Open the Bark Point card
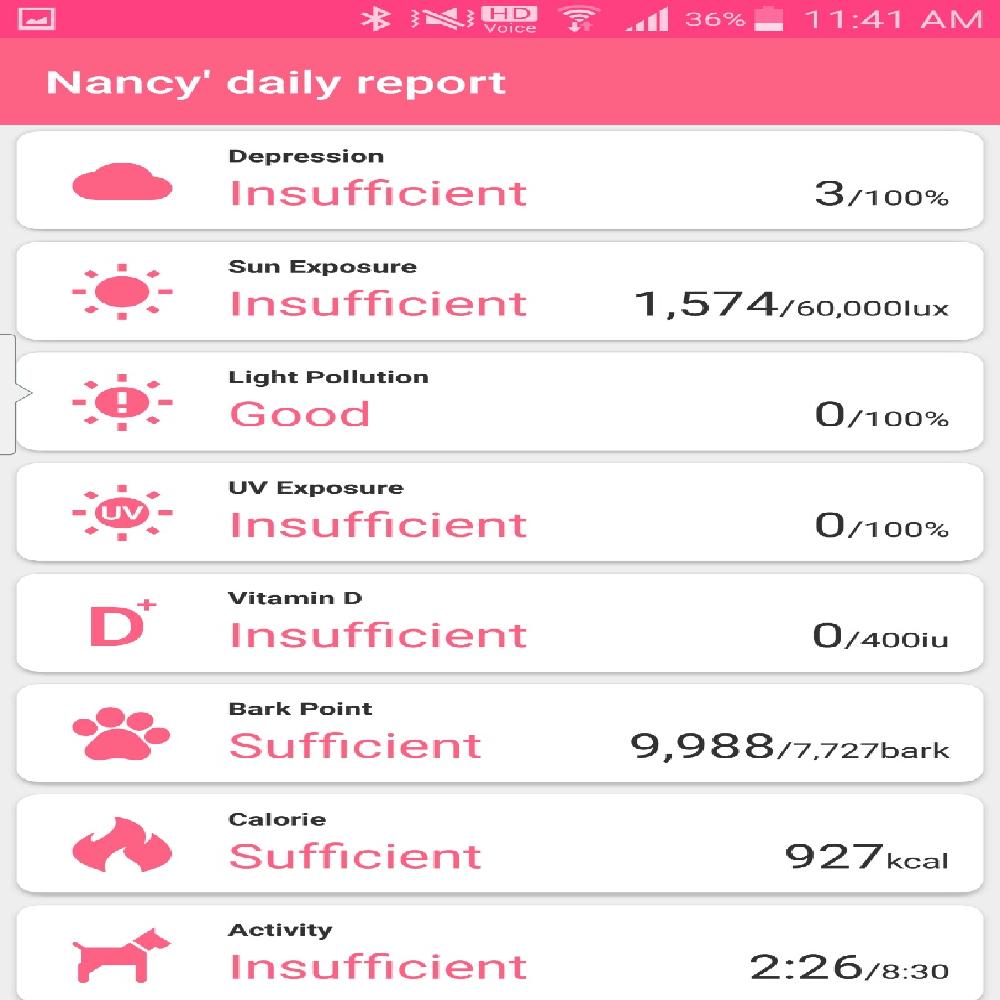The height and width of the screenshot is (1000, 1000). [500, 733]
